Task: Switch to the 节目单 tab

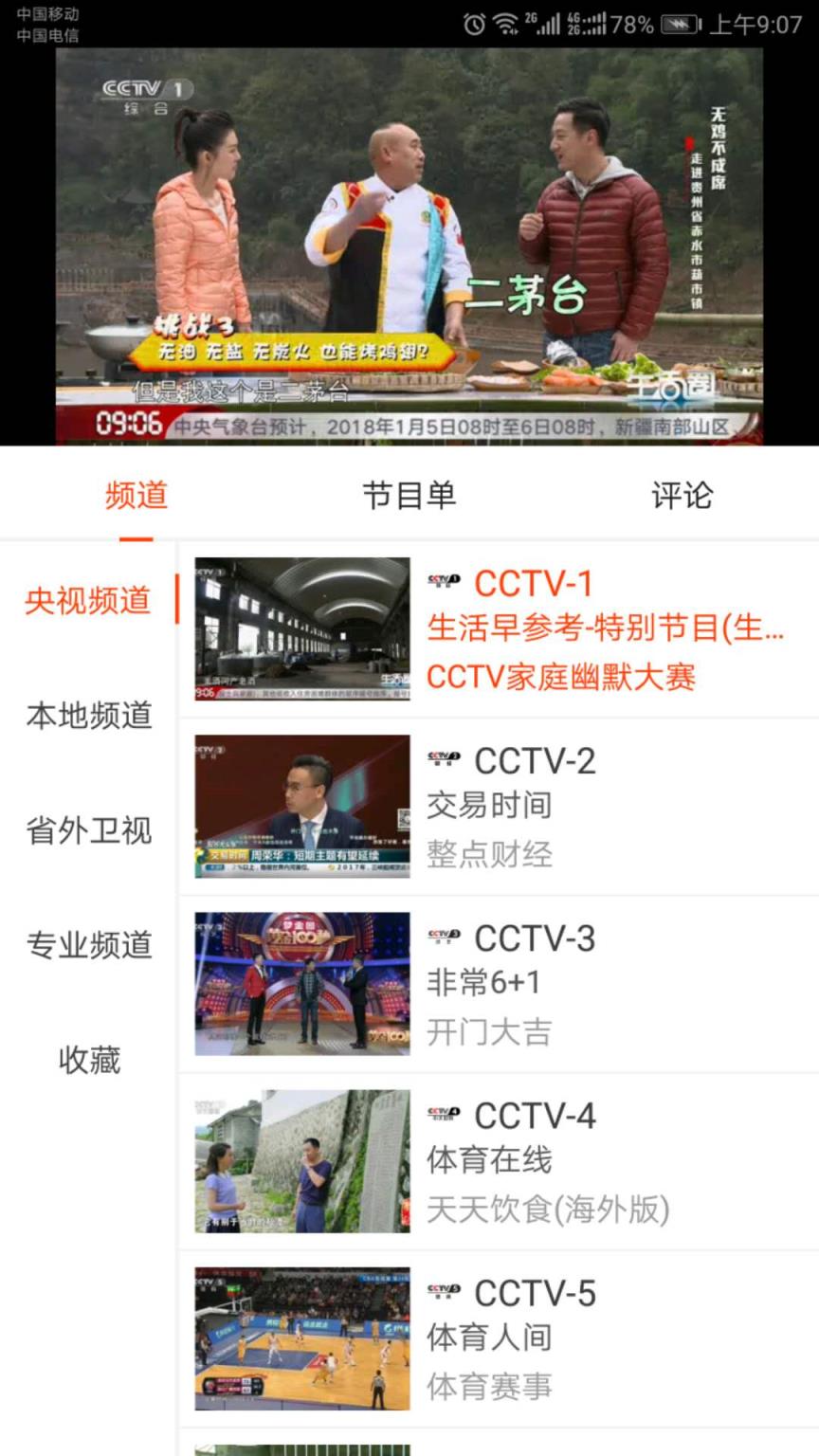Action: 409,495
